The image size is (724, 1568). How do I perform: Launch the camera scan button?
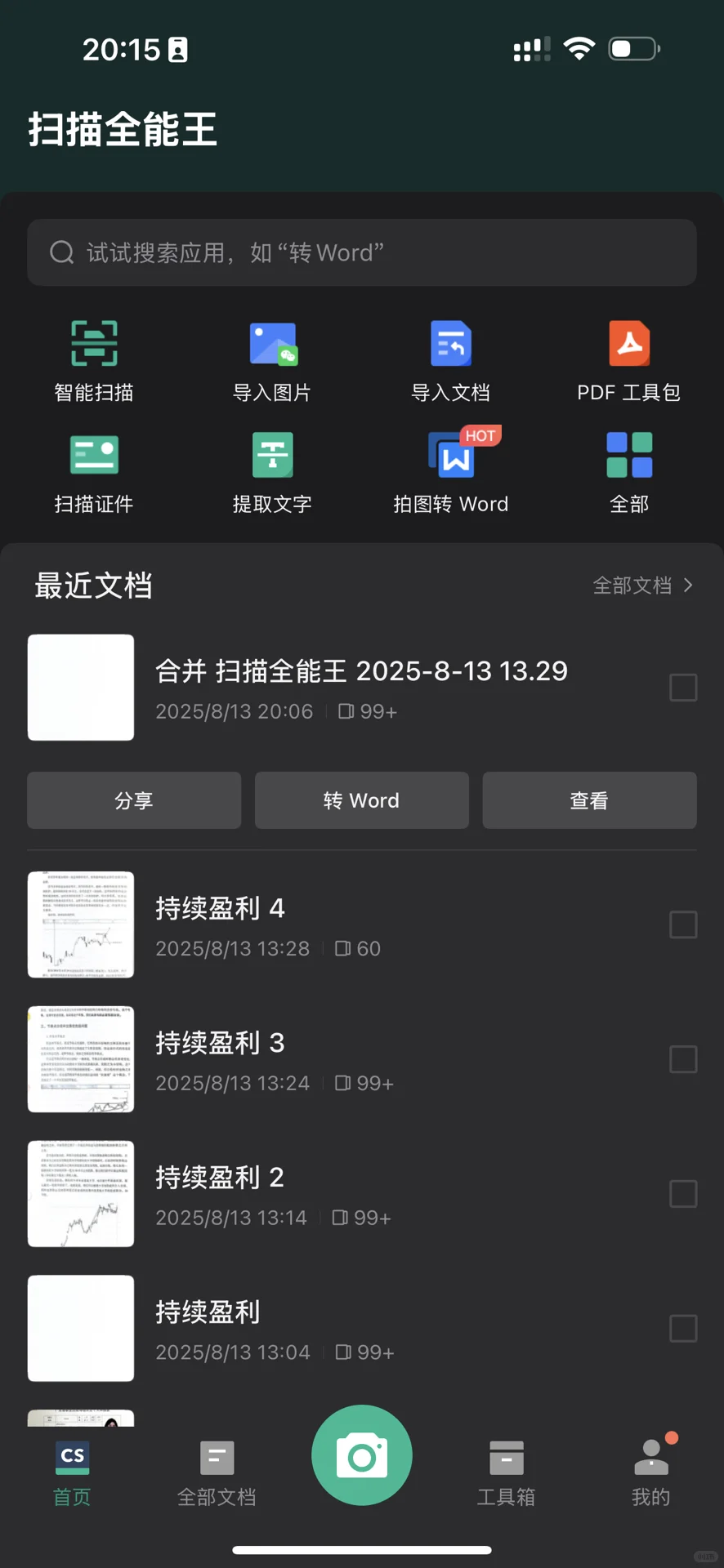click(362, 1455)
